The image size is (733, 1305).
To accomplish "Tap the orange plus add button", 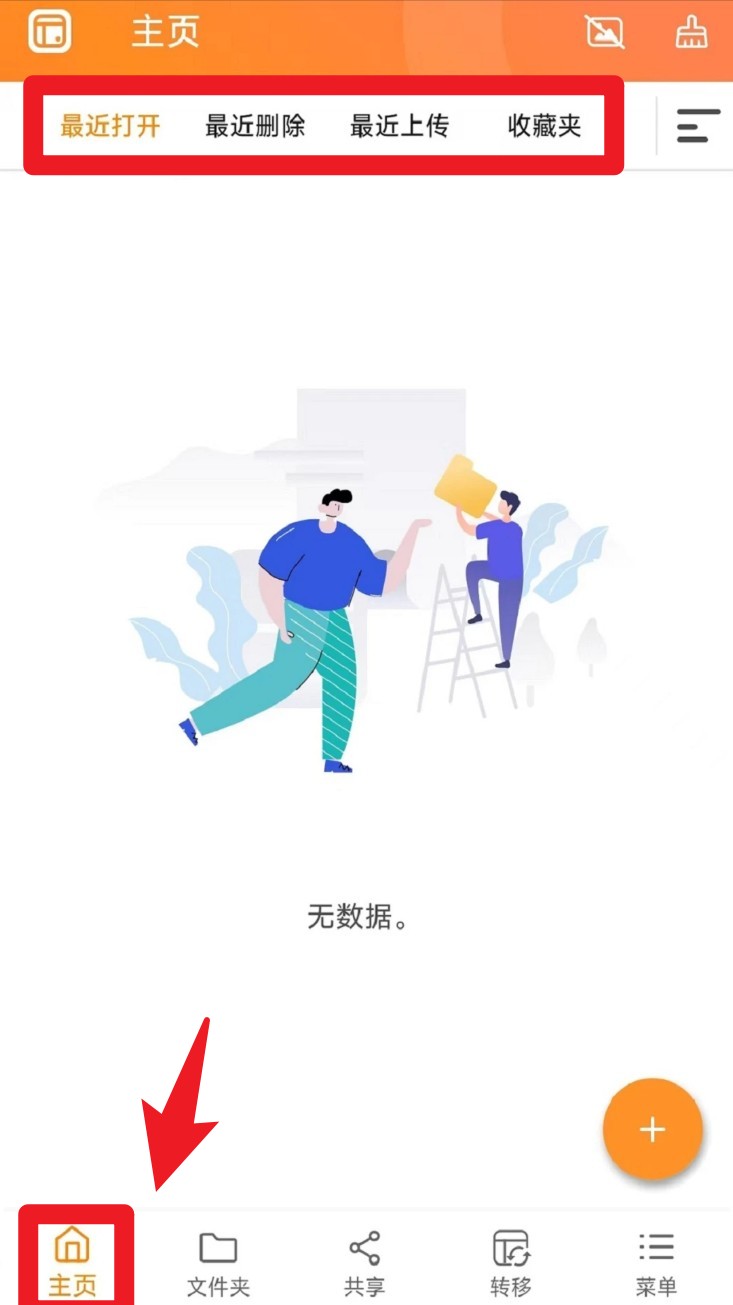I will (652, 1130).
